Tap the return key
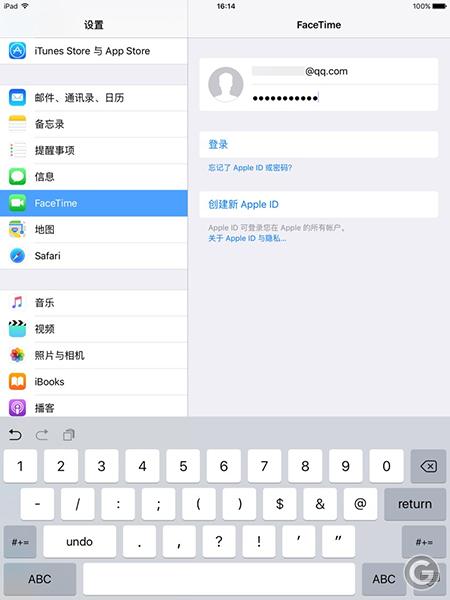This screenshot has width=450, height=600. pos(415,504)
